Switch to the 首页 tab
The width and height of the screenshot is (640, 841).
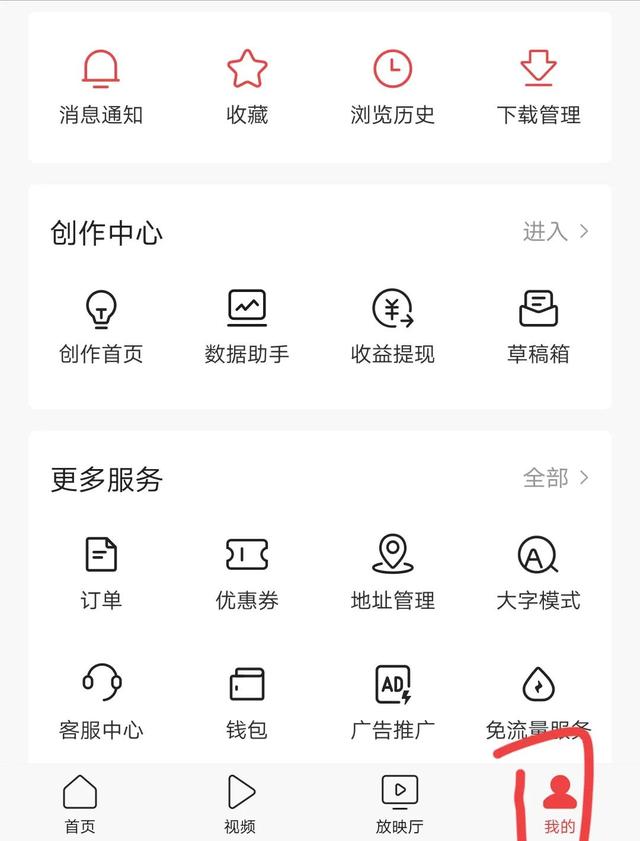click(x=80, y=803)
